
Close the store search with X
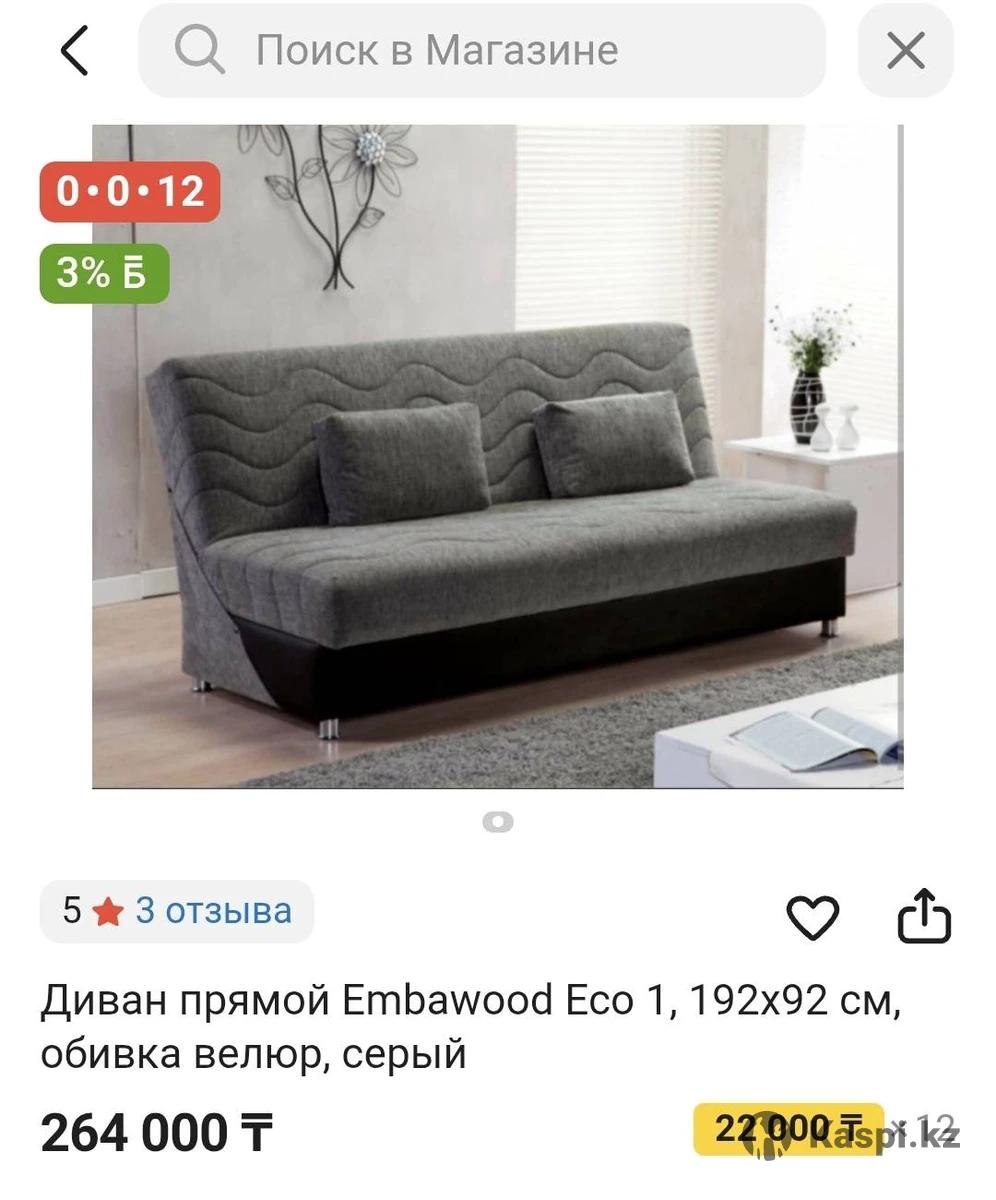coord(905,50)
